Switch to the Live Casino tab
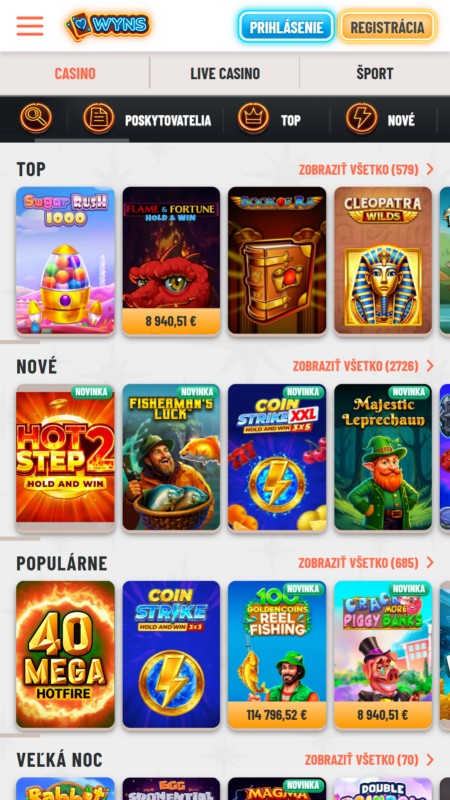This screenshot has height=800, width=450. [225, 73]
